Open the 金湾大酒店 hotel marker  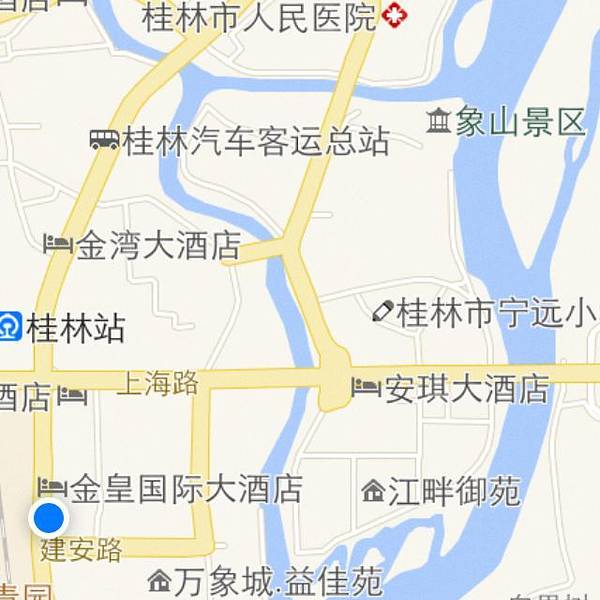(59, 244)
